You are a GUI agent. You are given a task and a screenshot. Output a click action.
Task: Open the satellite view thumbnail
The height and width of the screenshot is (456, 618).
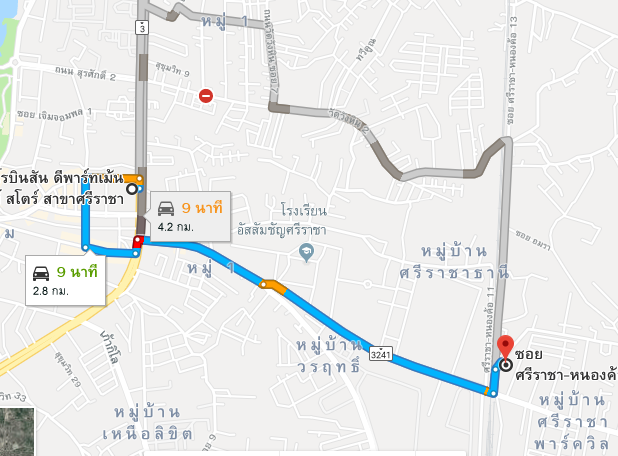click(x=16, y=431)
